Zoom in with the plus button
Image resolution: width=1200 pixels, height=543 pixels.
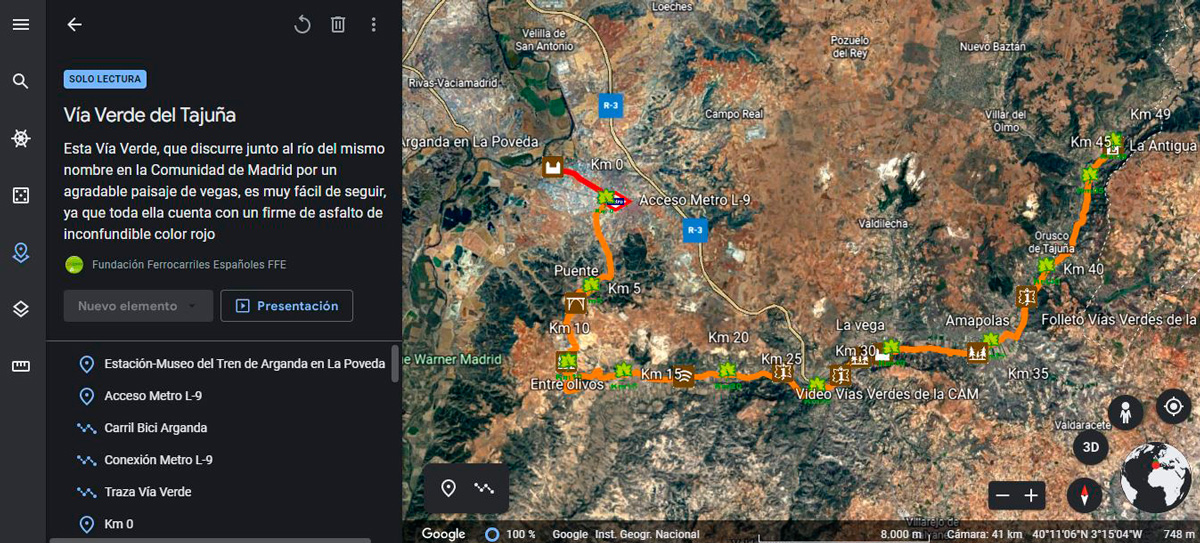(1032, 495)
